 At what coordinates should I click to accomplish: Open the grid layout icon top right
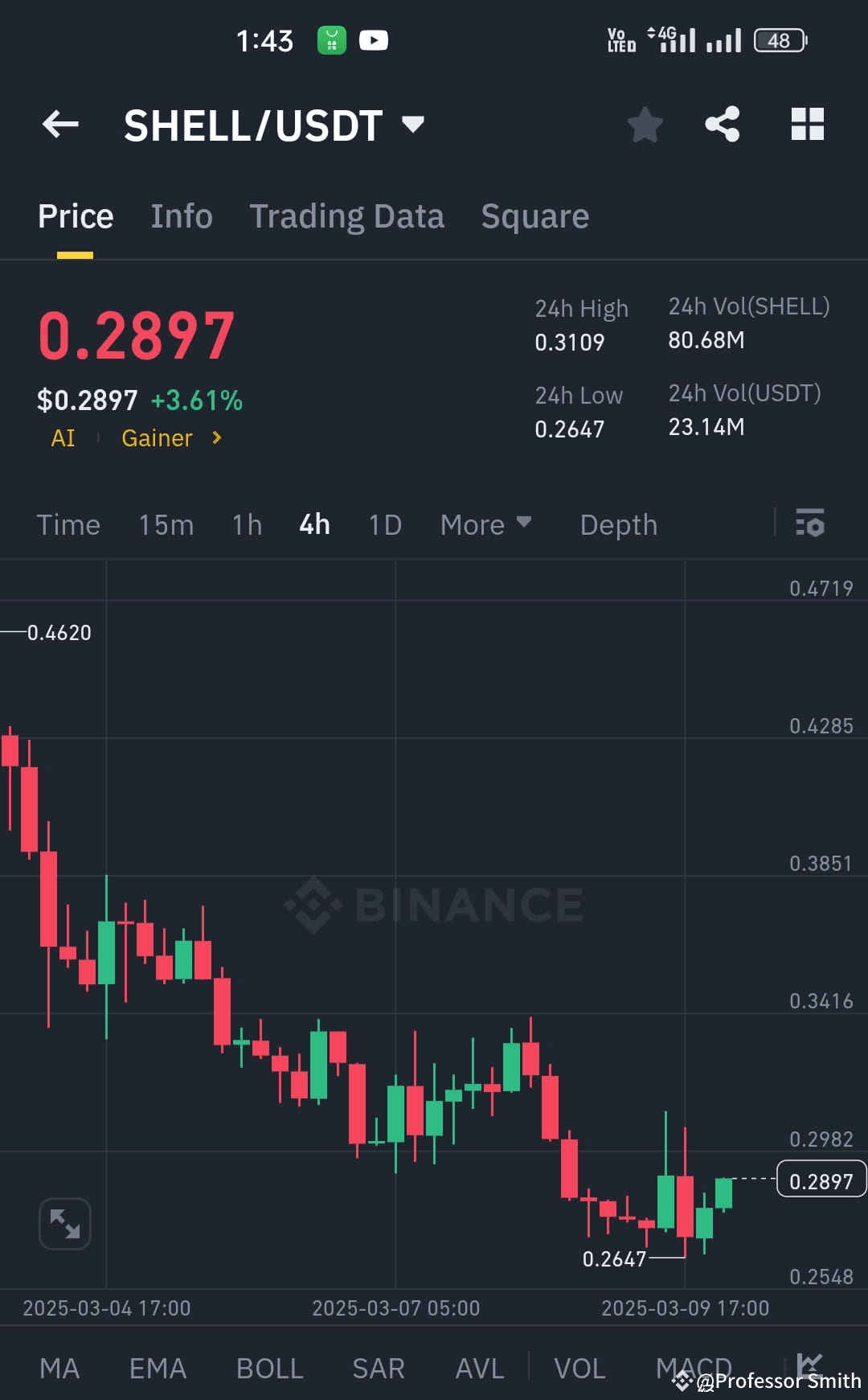(x=807, y=125)
